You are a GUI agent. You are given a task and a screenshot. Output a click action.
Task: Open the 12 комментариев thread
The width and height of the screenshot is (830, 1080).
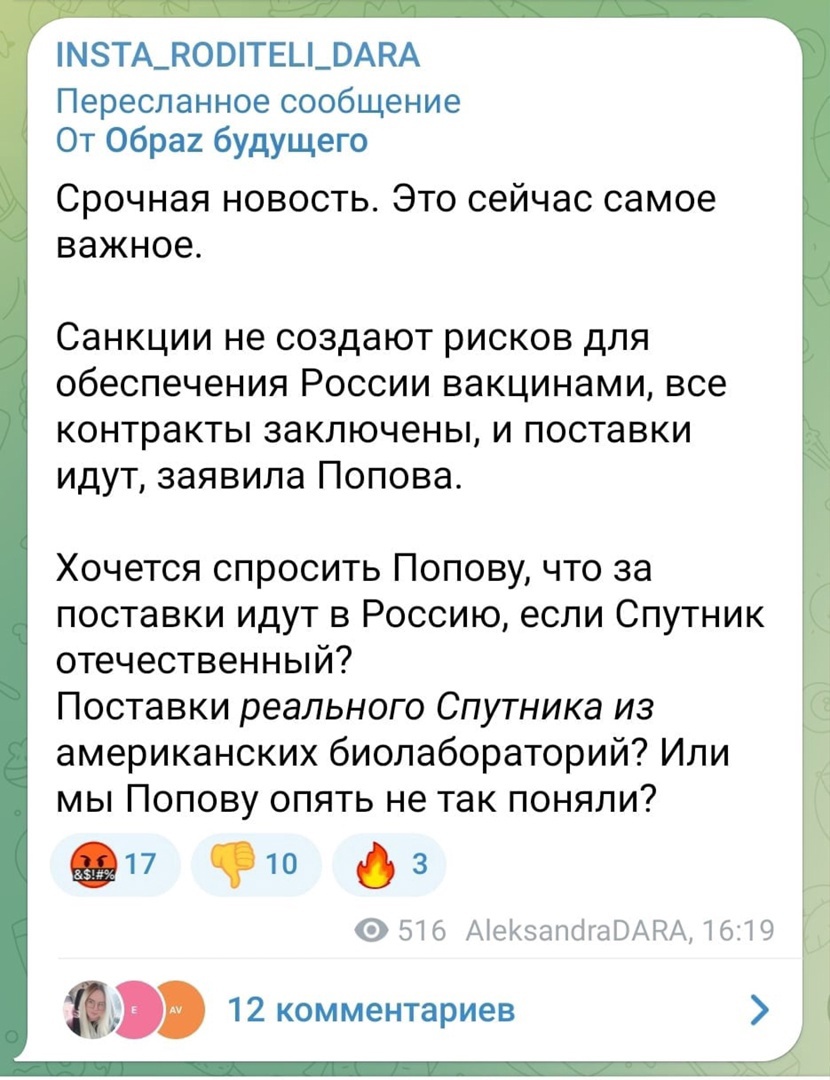pos(372,1007)
